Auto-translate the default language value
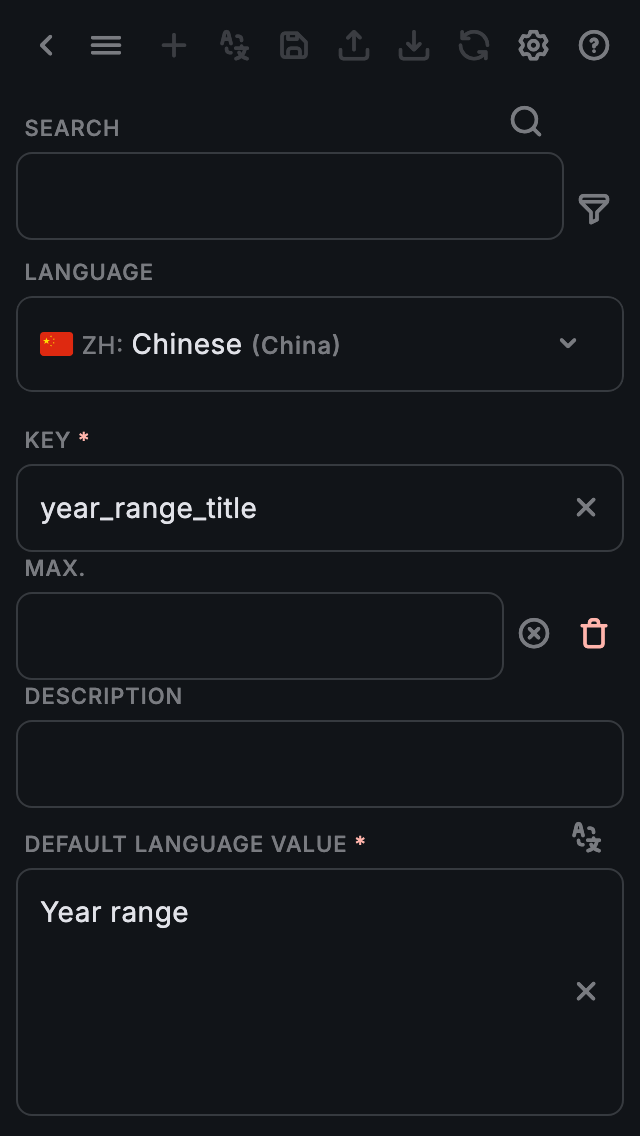640x1136 pixels. pyautogui.click(x=587, y=837)
